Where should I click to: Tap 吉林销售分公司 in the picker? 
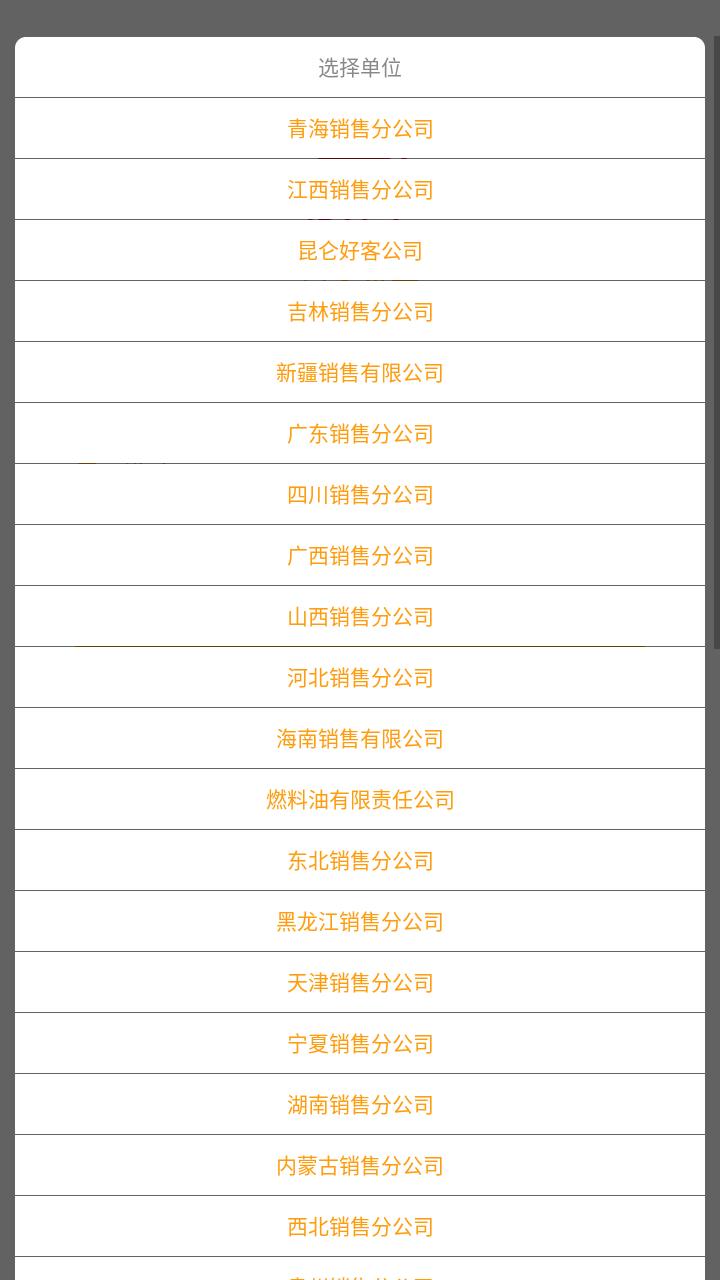pyautogui.click(x=360, y=311)
